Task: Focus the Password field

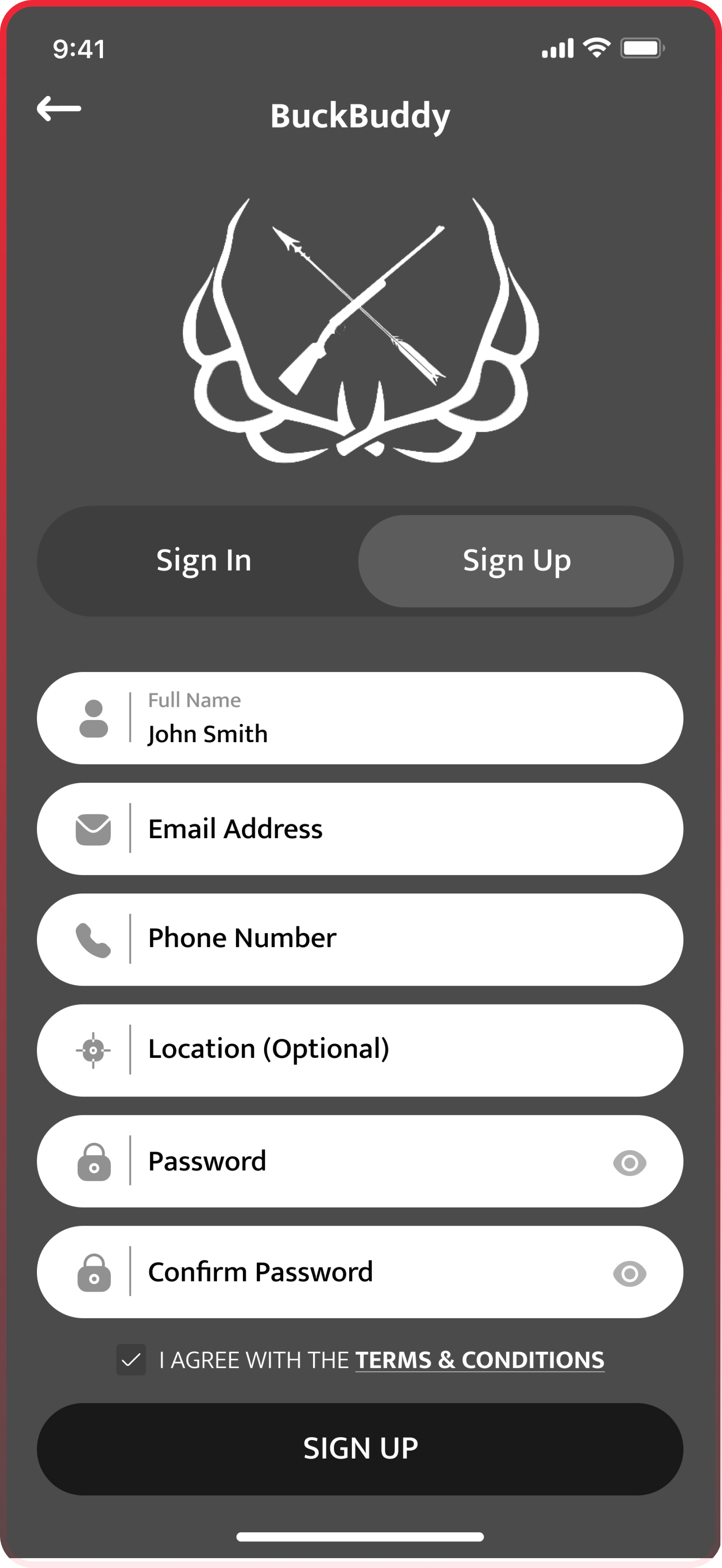Action: 365,1161
